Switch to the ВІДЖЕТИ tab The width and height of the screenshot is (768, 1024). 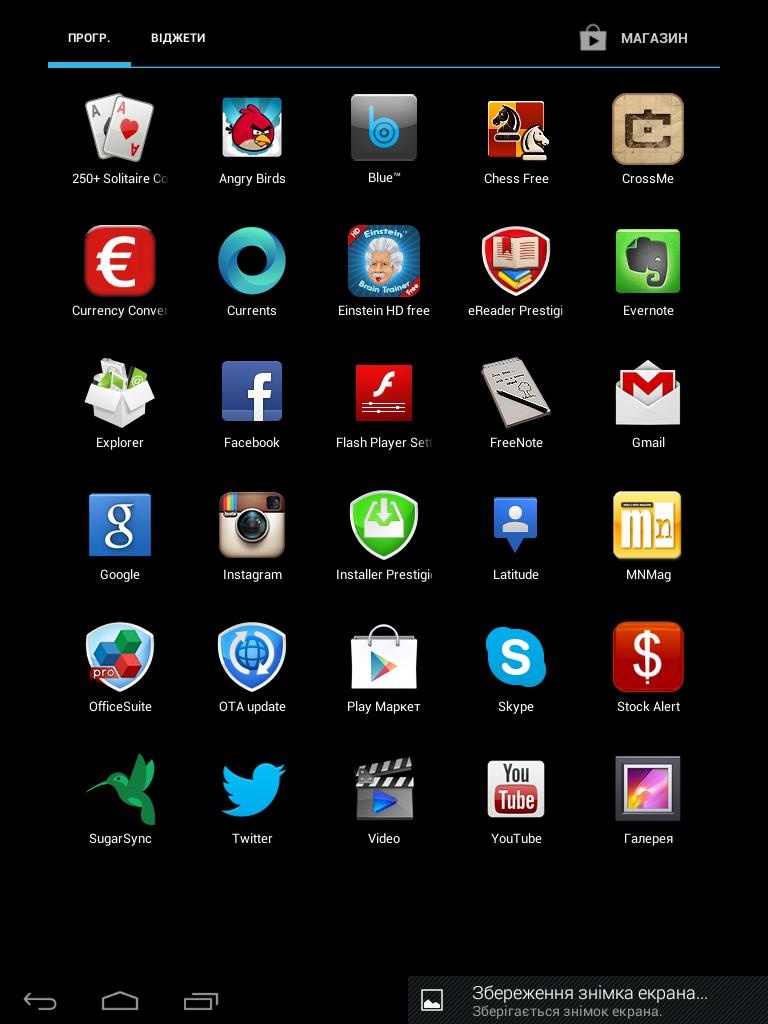click(178, 38)
